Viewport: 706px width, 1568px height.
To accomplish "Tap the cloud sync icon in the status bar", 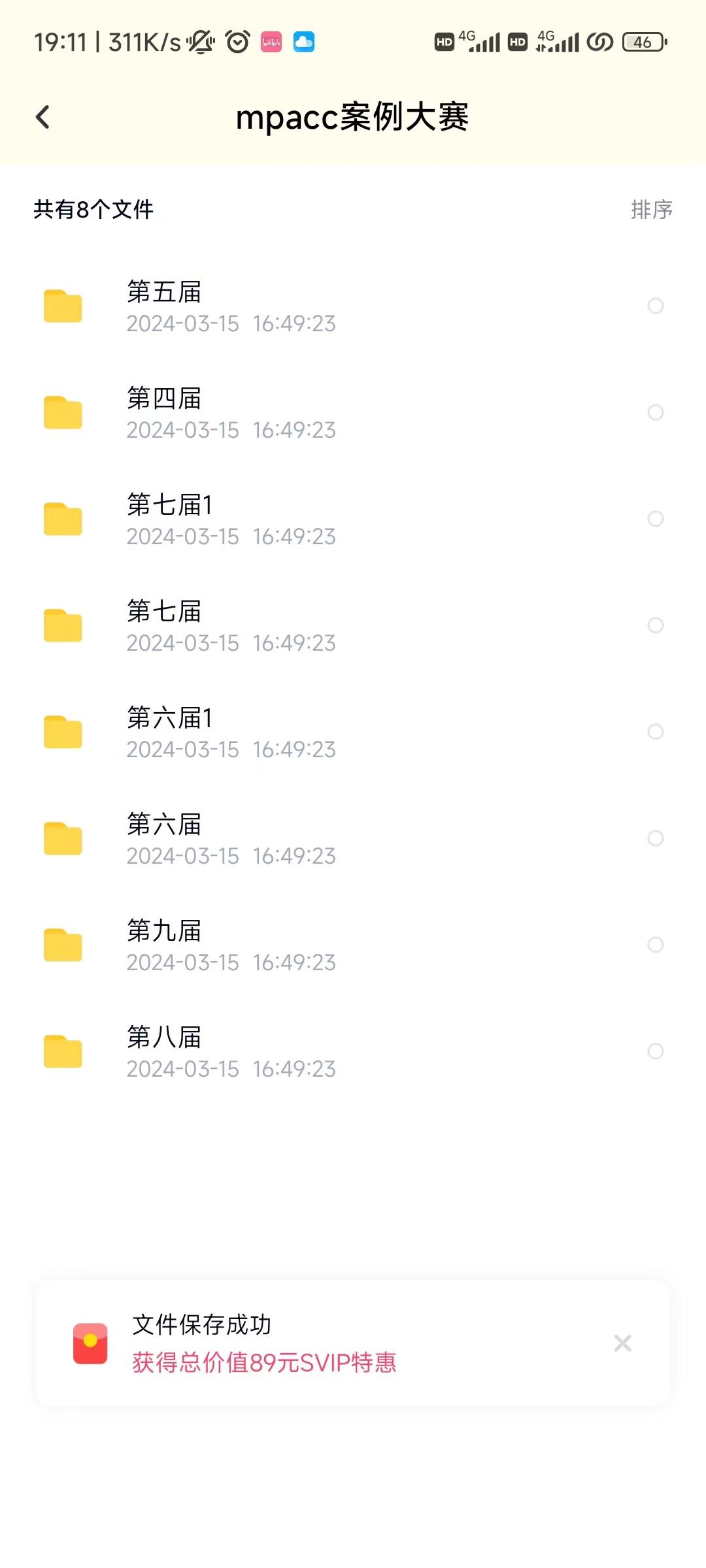I will coord(303,41).
